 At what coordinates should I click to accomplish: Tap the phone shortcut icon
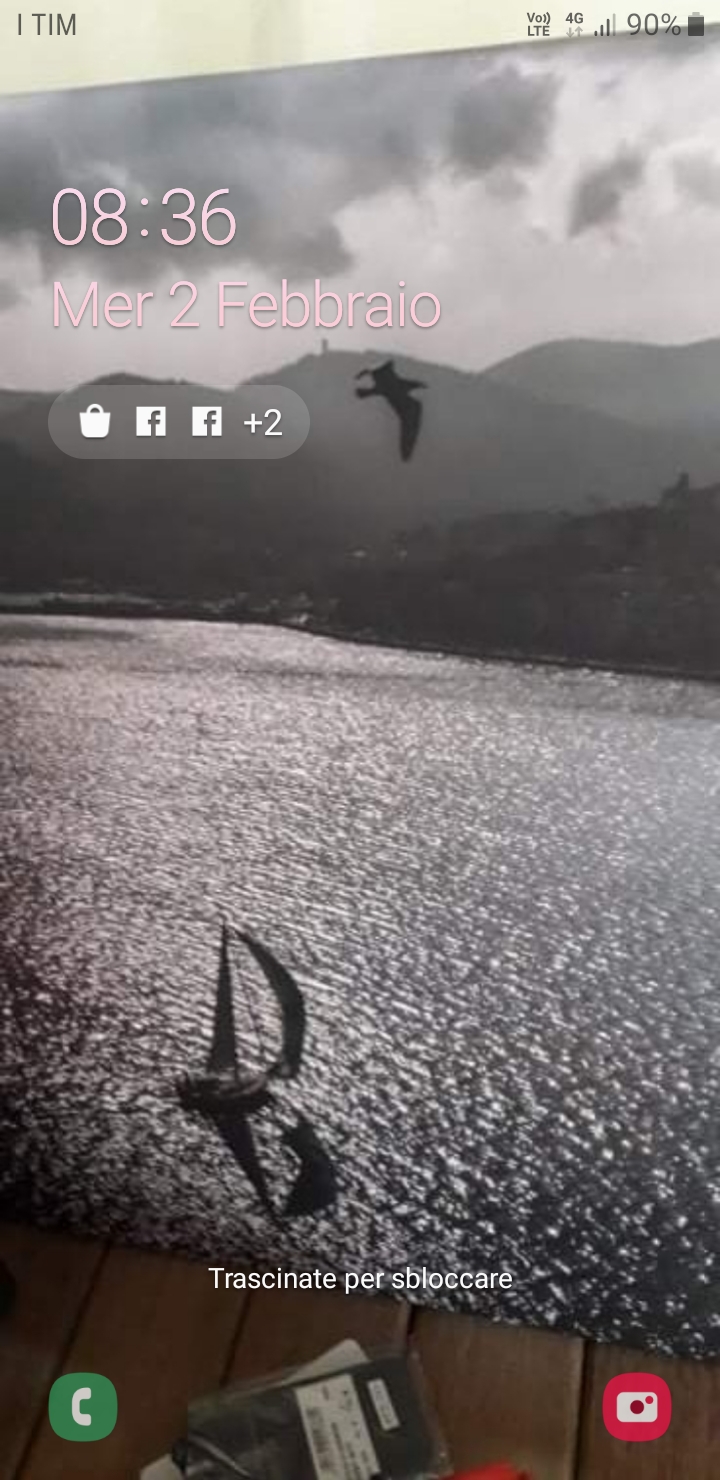pyautogui.click(x=83, y=1407)
